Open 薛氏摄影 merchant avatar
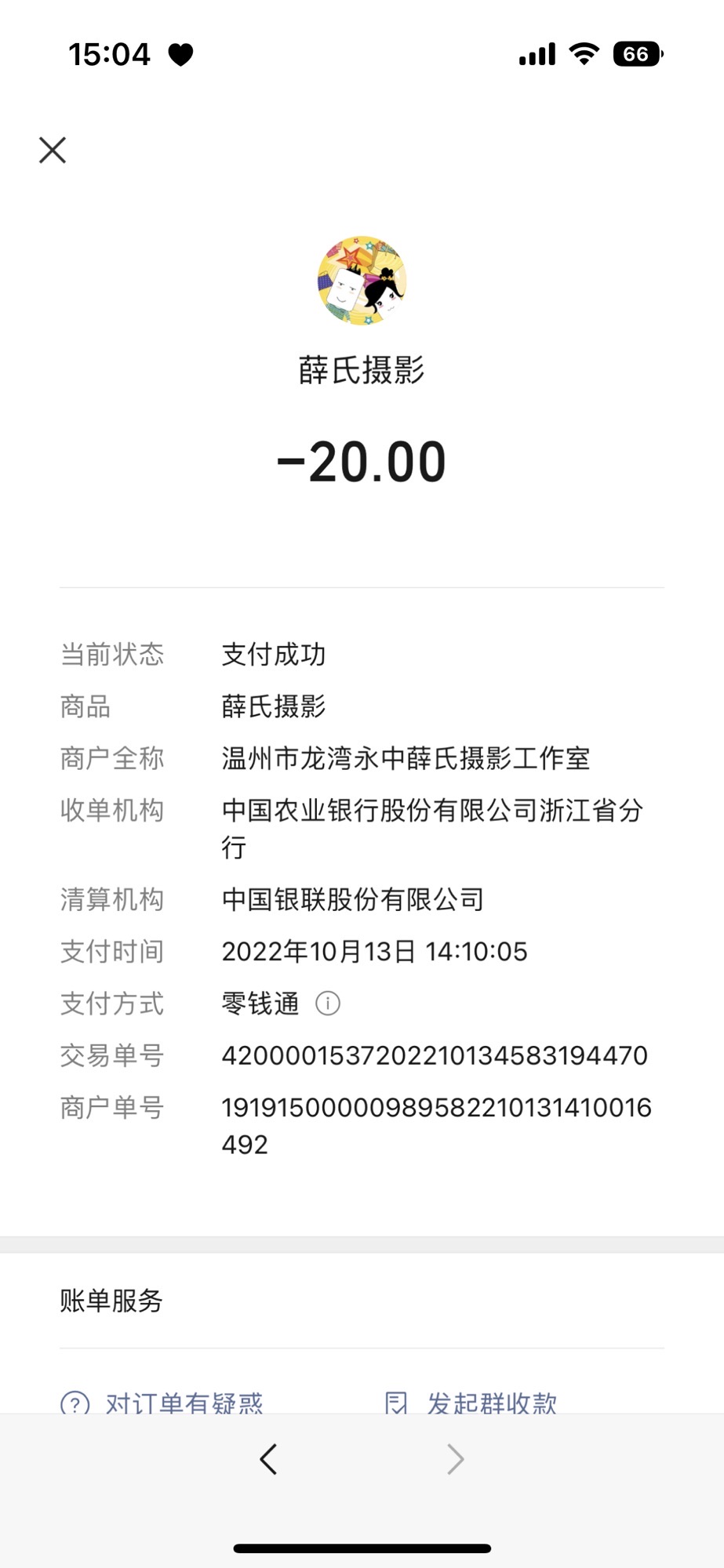 362,281
